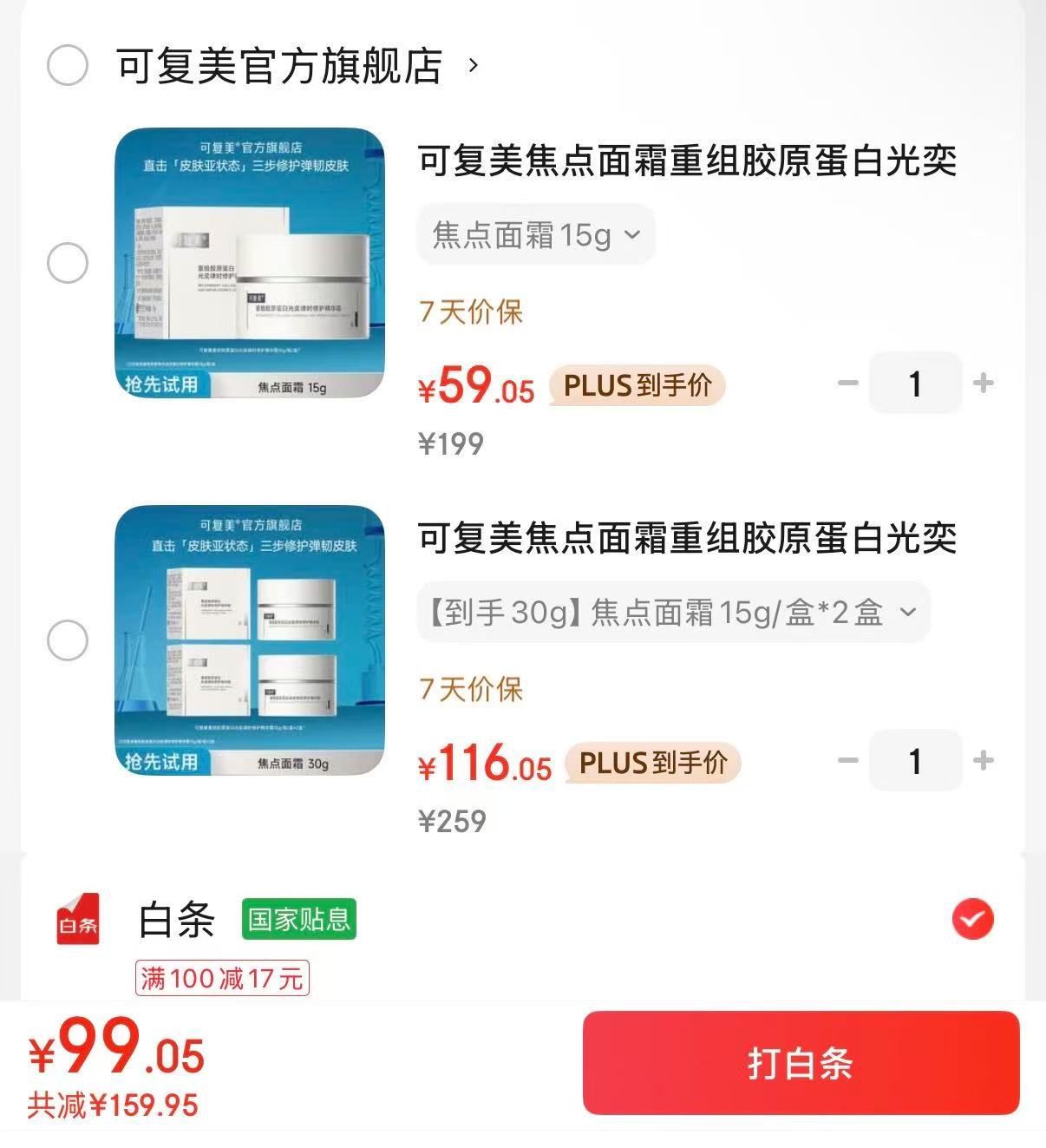Click the 抢先试用 banner on 30g product
The width and height of the screenshot is (1046, 1148).
point(160,763)
